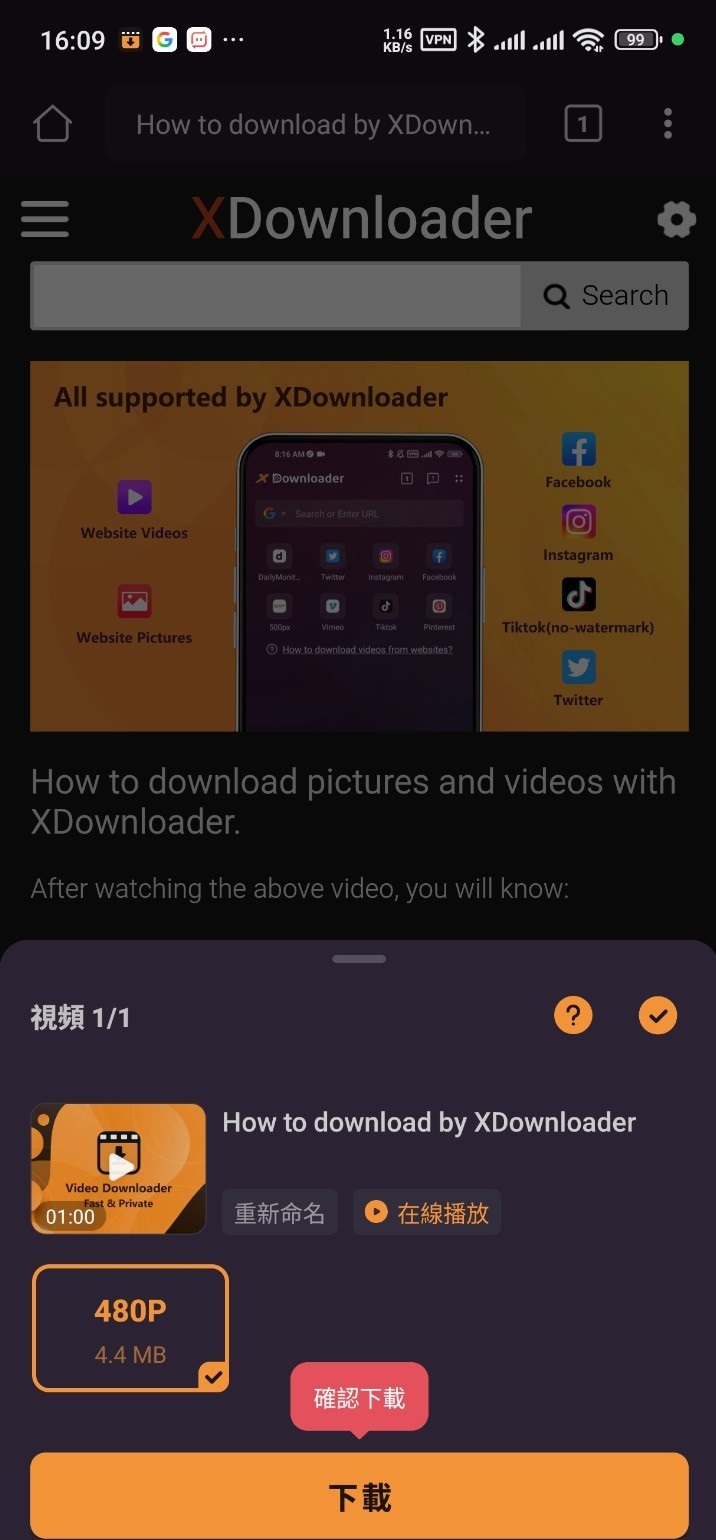Open the browser overflow menu
Viewport: 716px width, 1540px height.
coord(667,125)
